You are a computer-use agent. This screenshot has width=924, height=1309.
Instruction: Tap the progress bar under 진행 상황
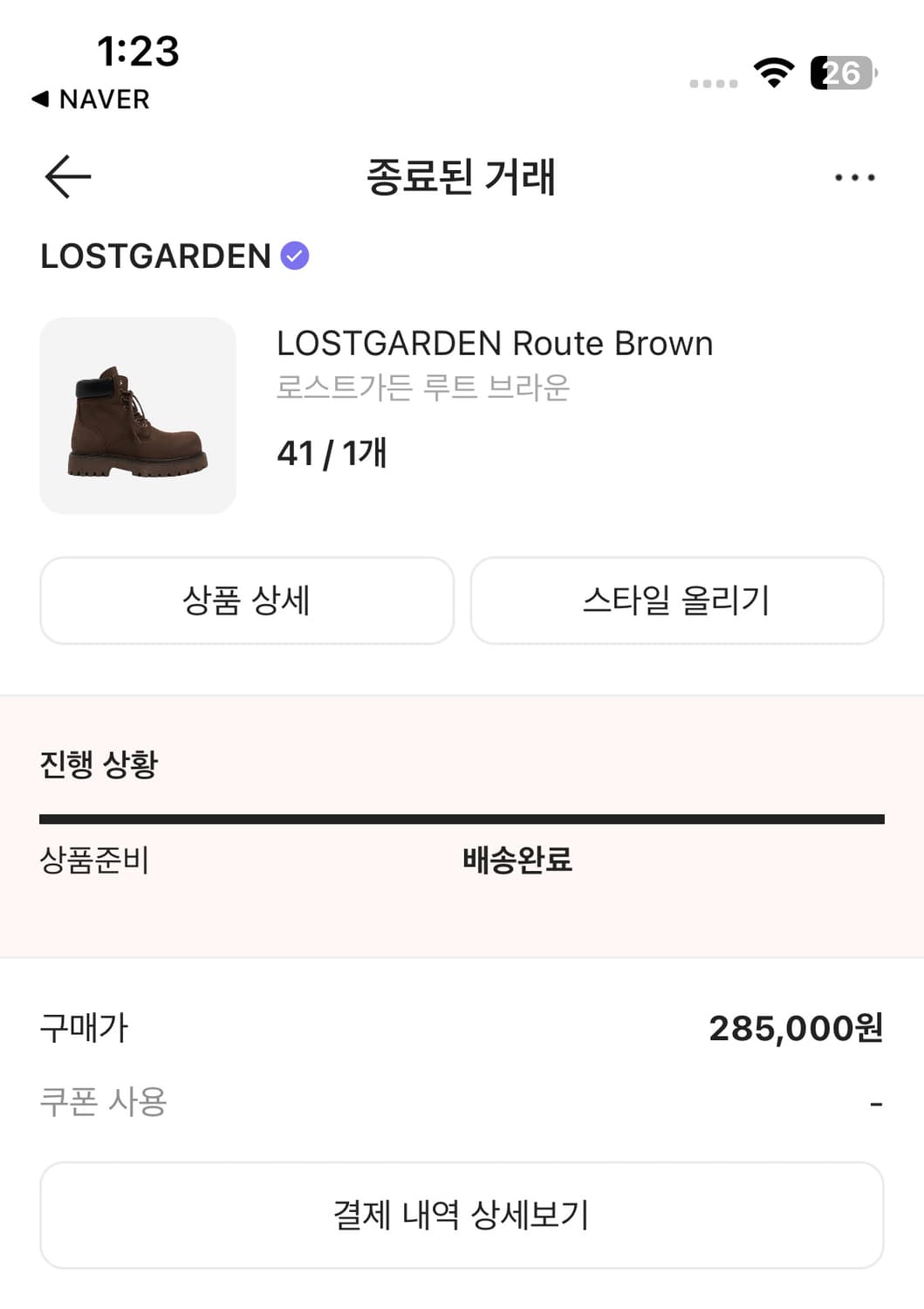point(462,817)
